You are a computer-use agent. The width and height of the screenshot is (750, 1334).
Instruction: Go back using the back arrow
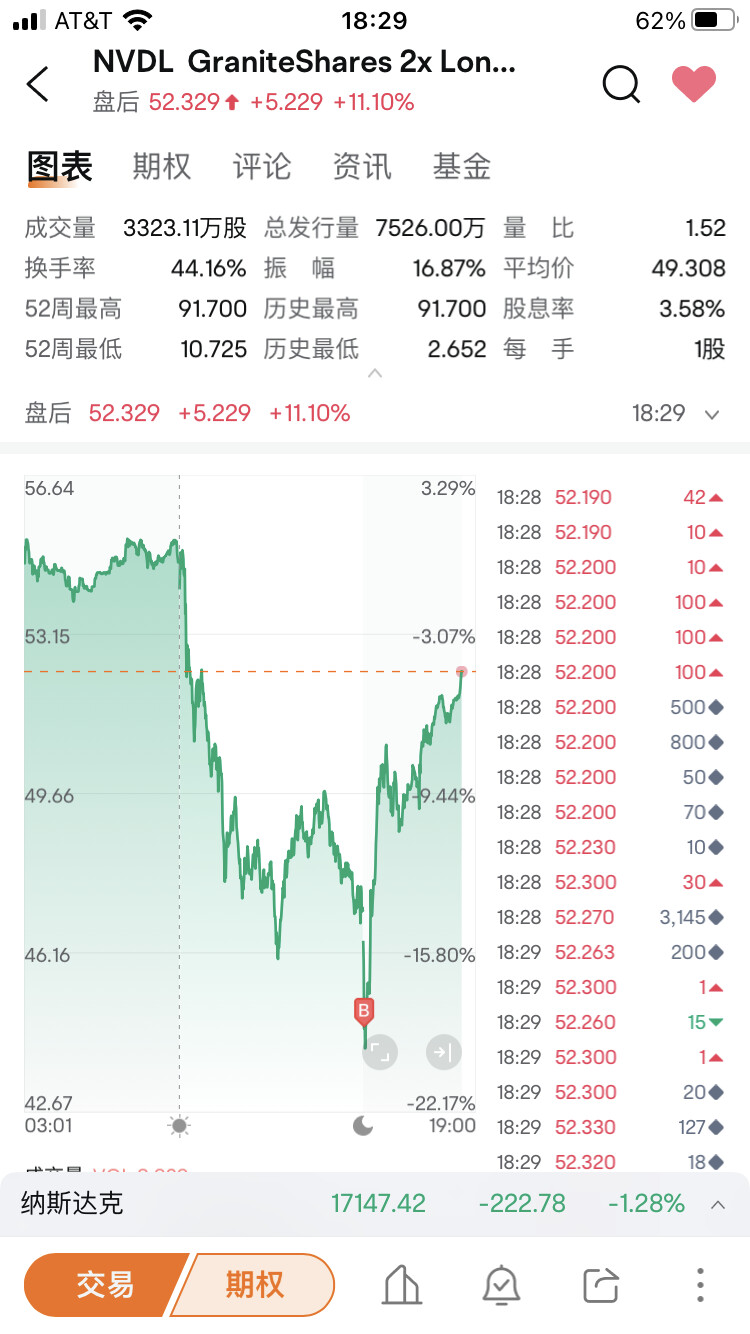(x=38, y=84)
